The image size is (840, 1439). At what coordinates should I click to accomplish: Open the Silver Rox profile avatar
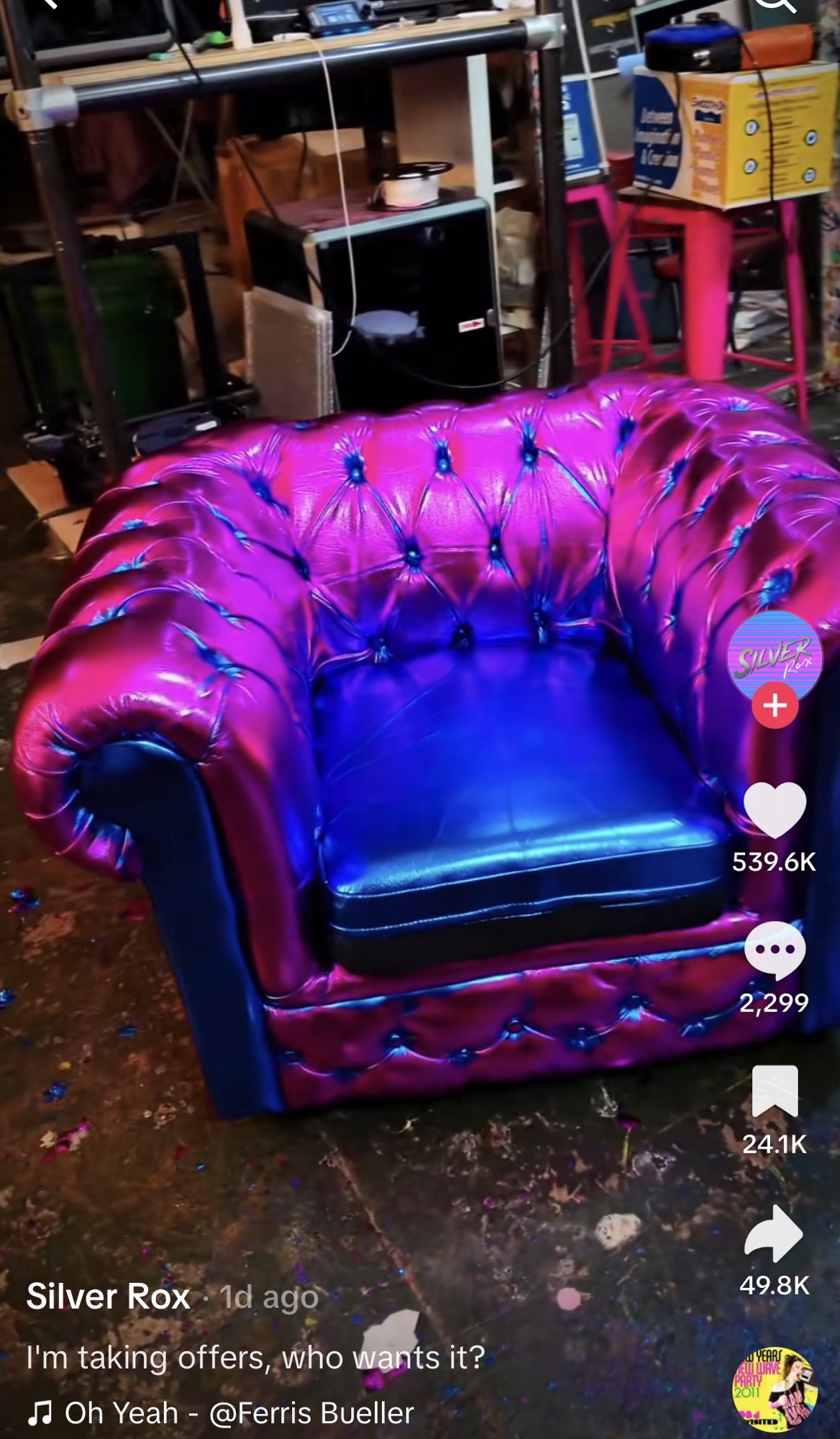(775, 655)
